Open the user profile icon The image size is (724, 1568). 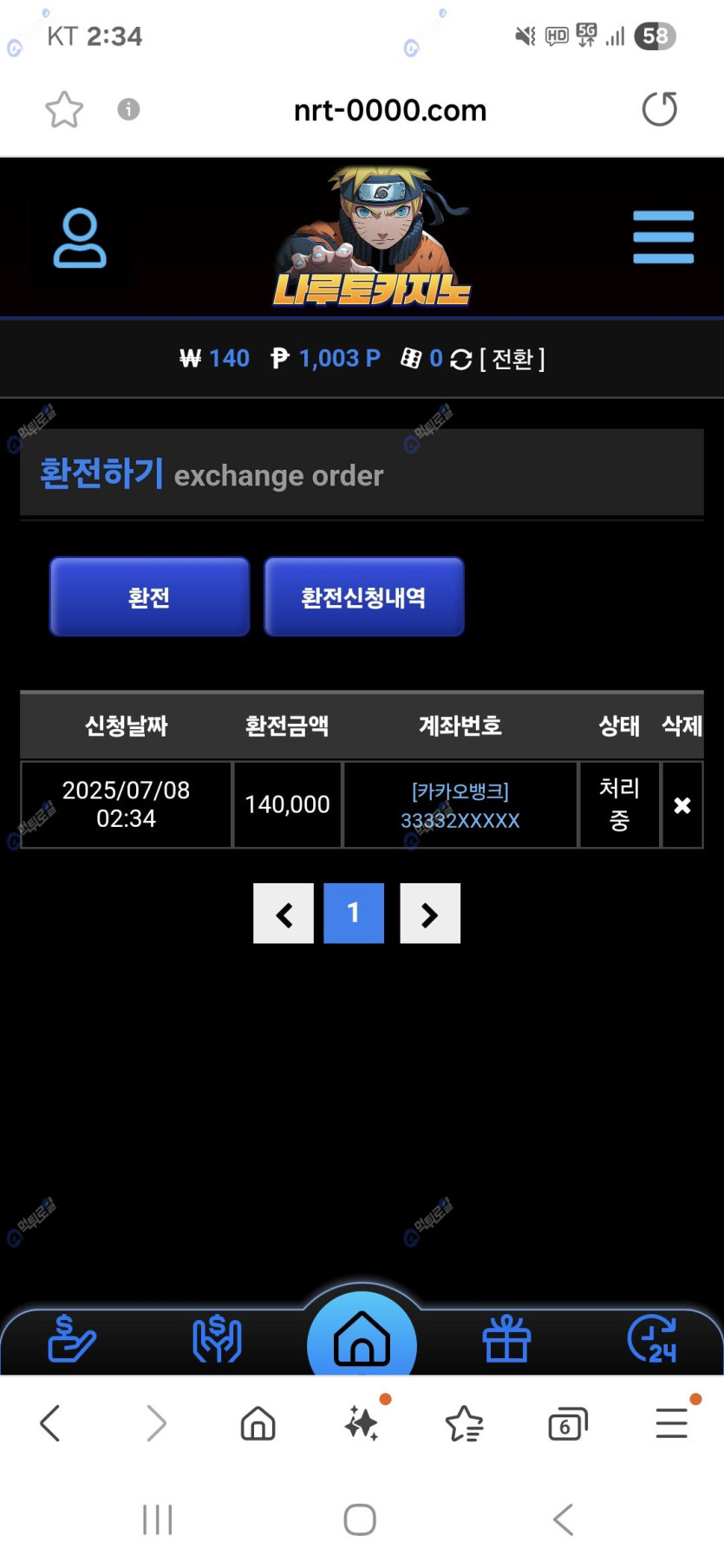pos(80,237)
